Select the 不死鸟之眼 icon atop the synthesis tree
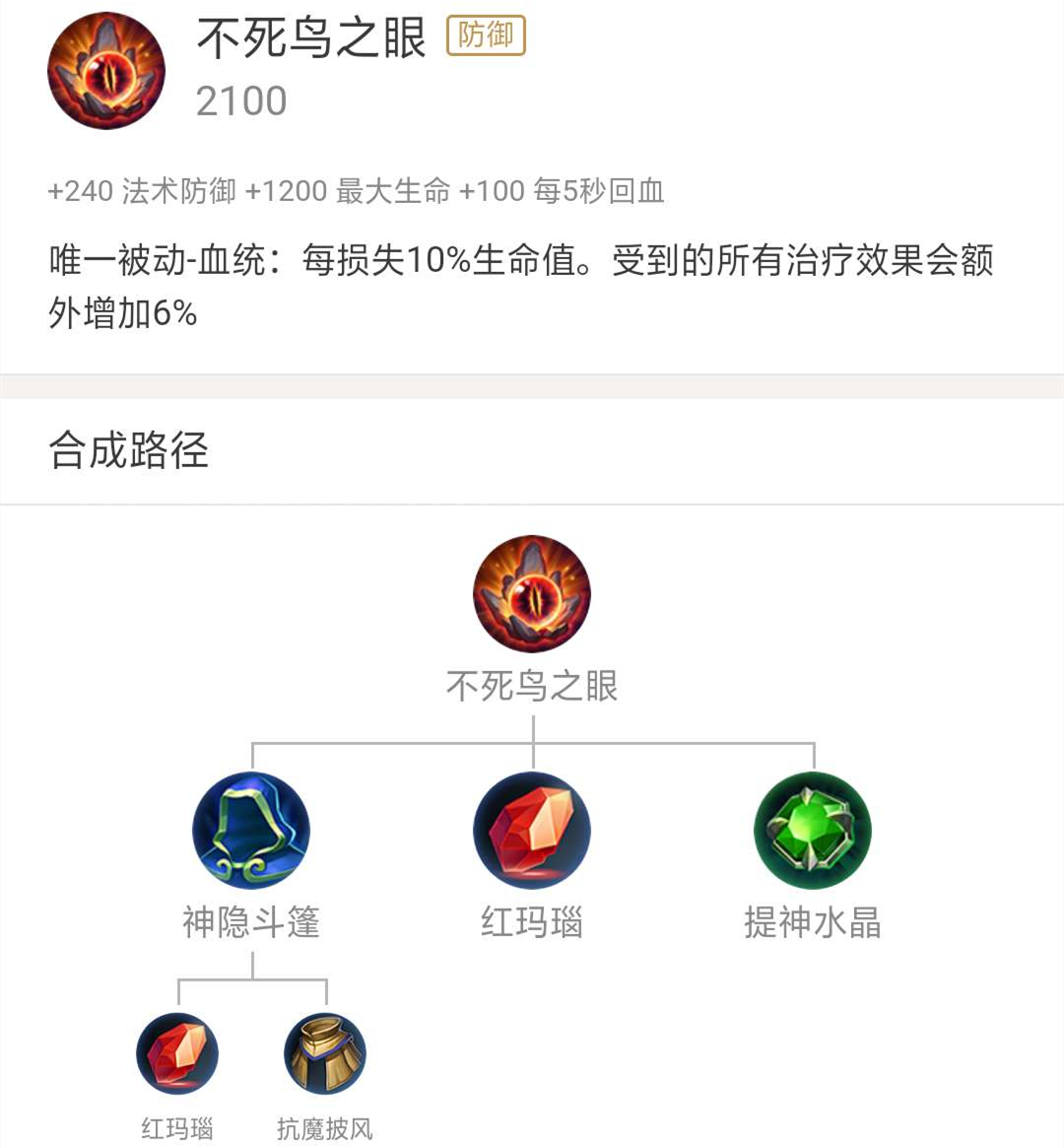The height and width of the screenshot is (1148, 1064). pyautogui.click(x=532, y=593)
